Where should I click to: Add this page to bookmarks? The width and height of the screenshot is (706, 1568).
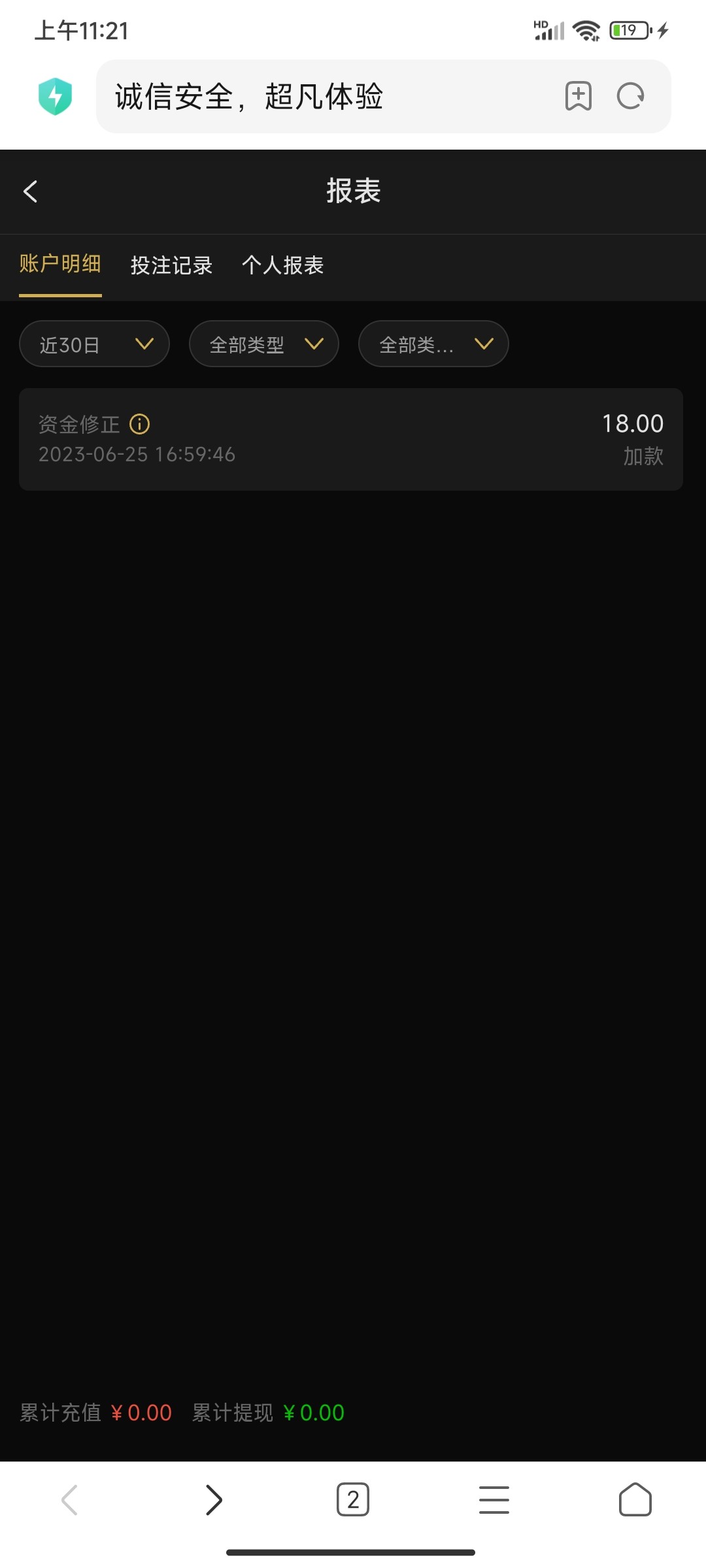tap(578, 97)
